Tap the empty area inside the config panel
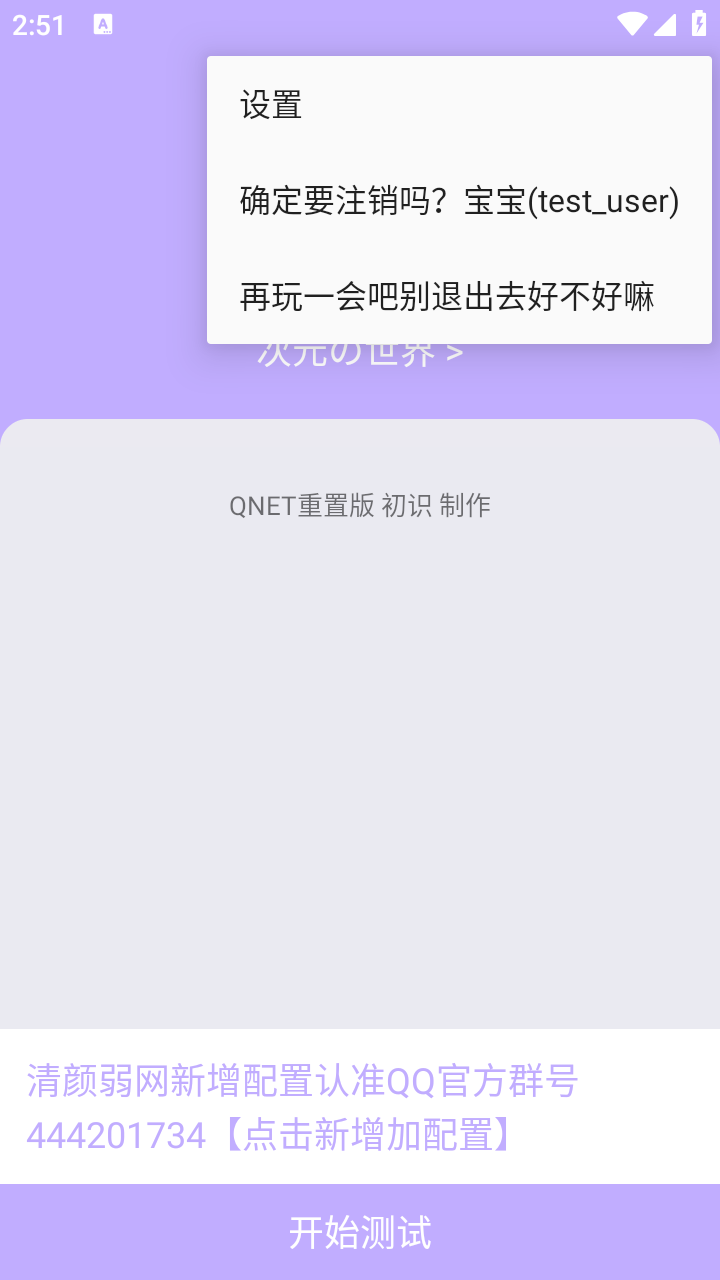Viewport: 720px width, 1280px height. (x=360, y=800)
